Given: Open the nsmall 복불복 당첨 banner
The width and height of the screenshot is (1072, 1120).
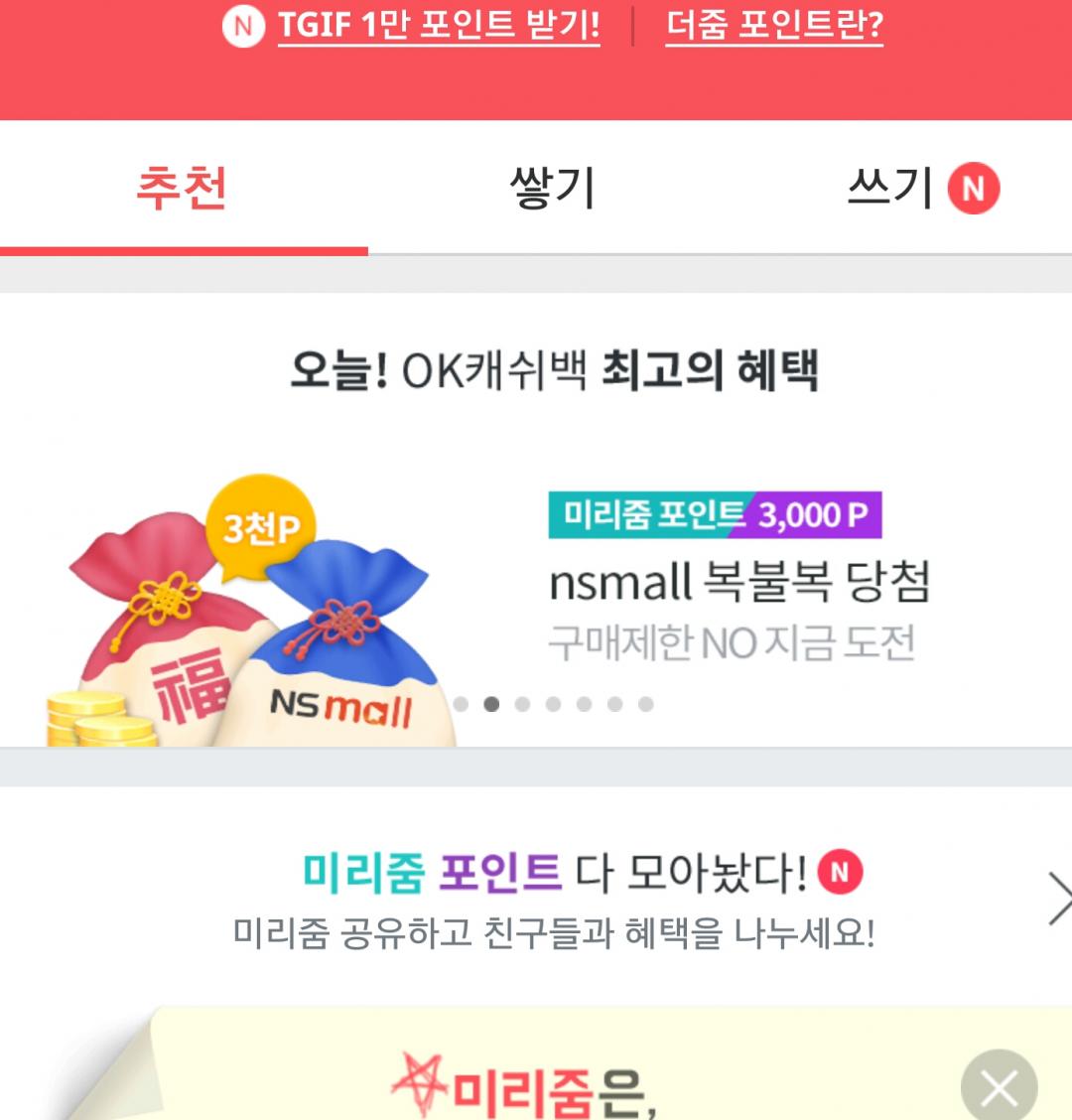Looking at the screenshot, I should [x=738, y=583].
